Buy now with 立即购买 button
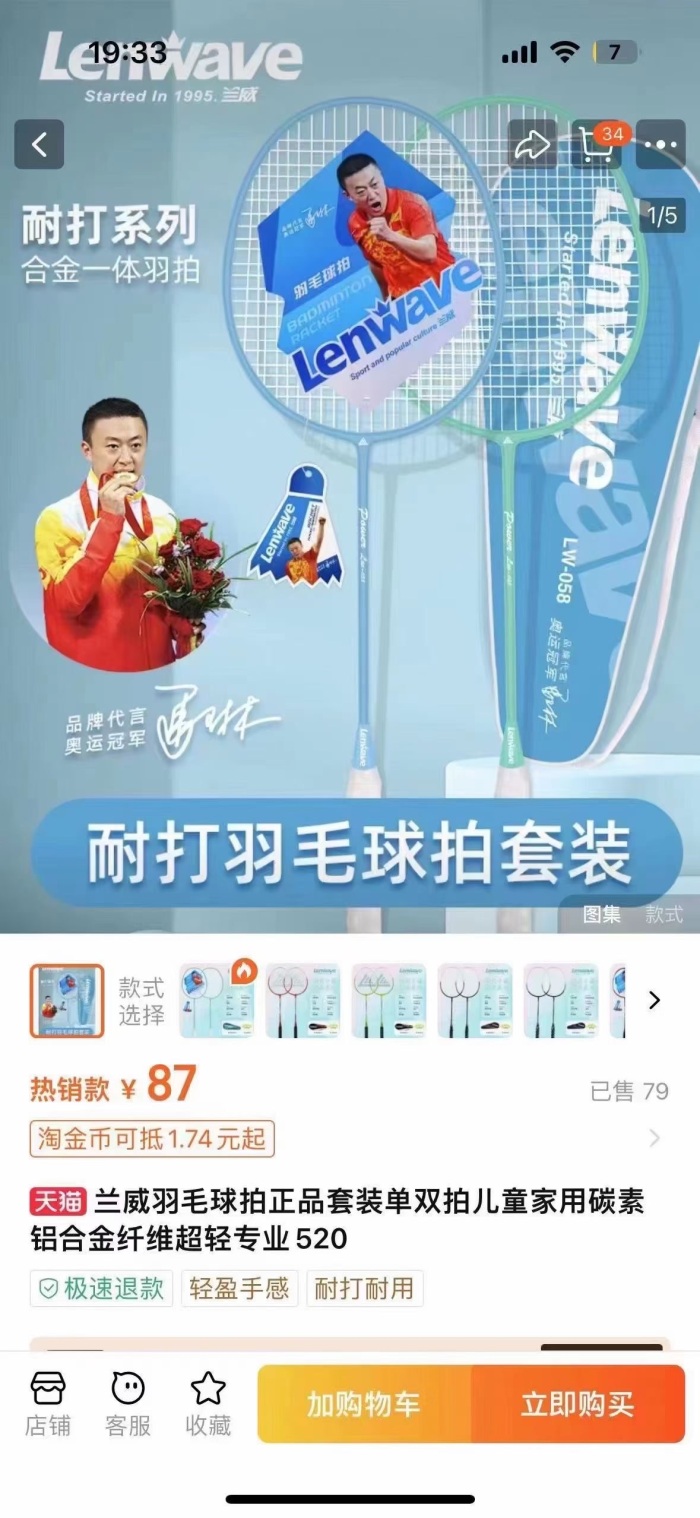 (578, 1404)
